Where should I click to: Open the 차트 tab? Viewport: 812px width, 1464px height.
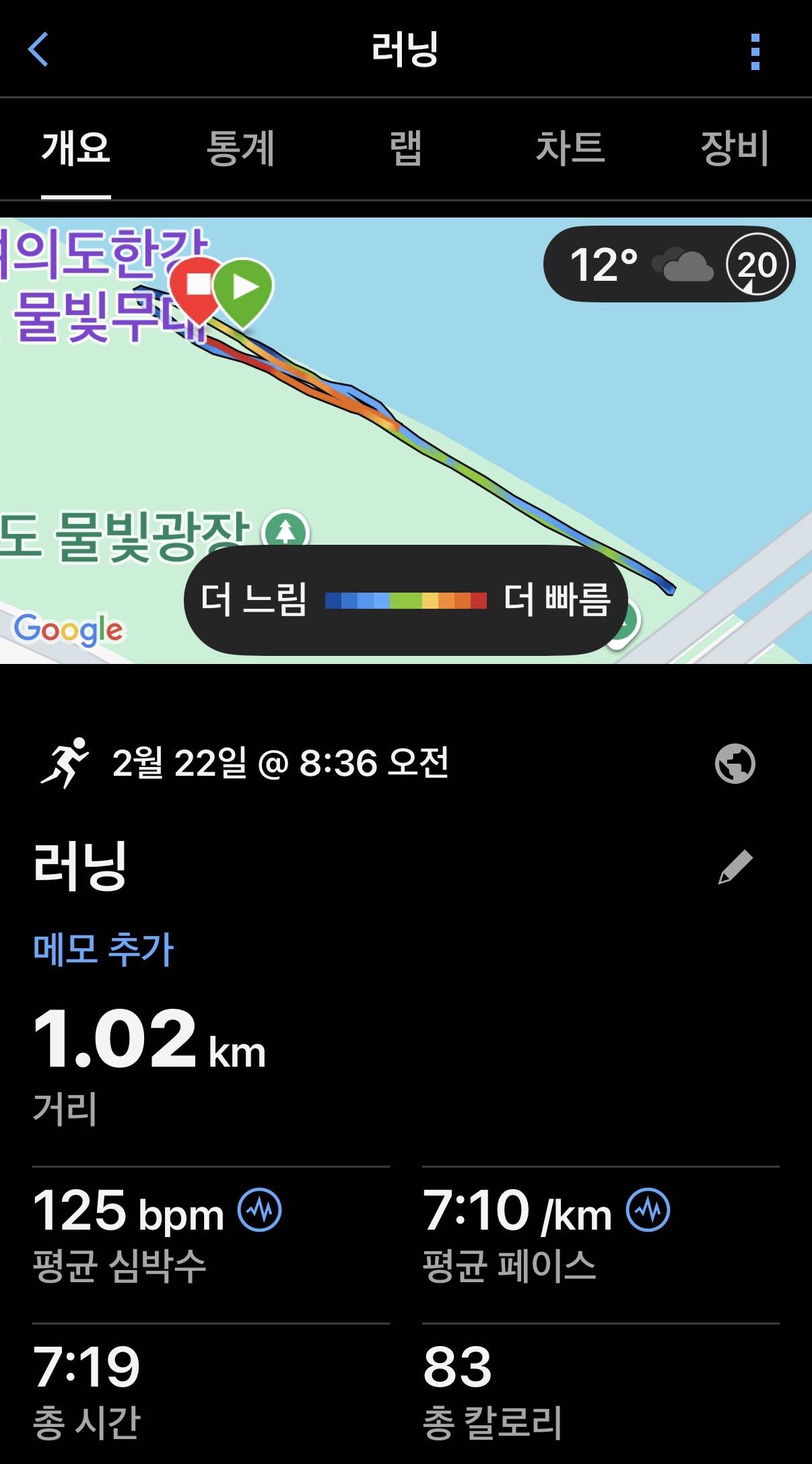coord(570,150)
